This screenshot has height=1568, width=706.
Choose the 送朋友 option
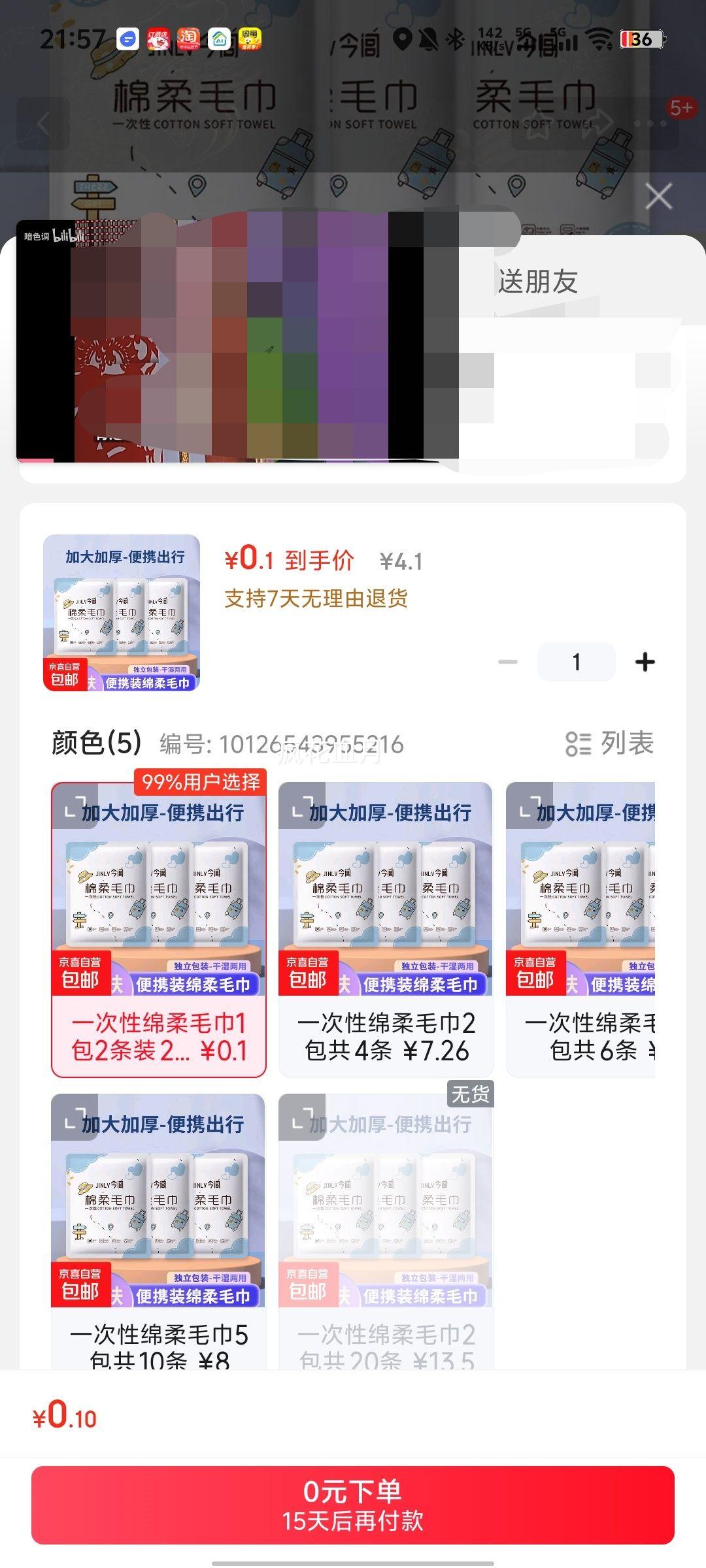[537, 282]
